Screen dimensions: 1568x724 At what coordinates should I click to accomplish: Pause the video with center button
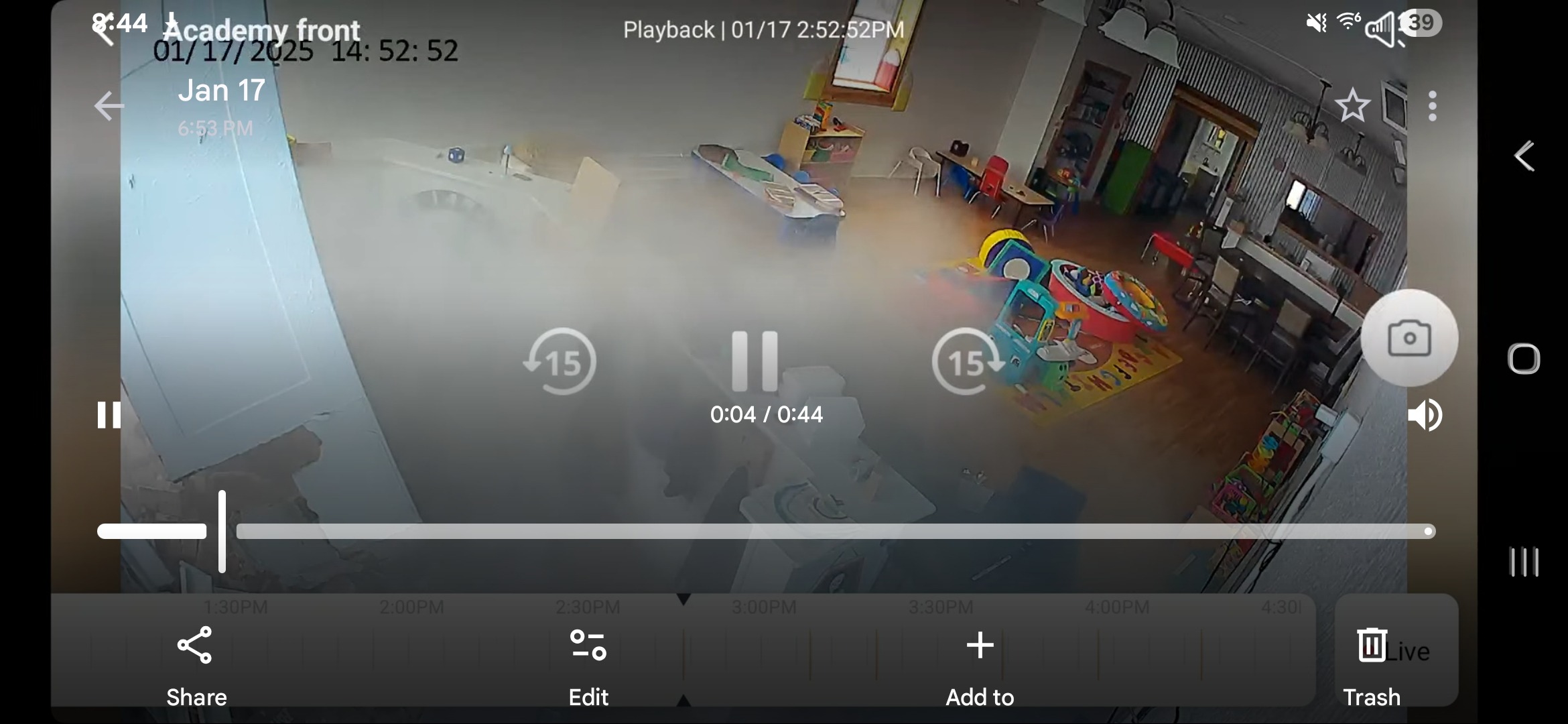755,361
